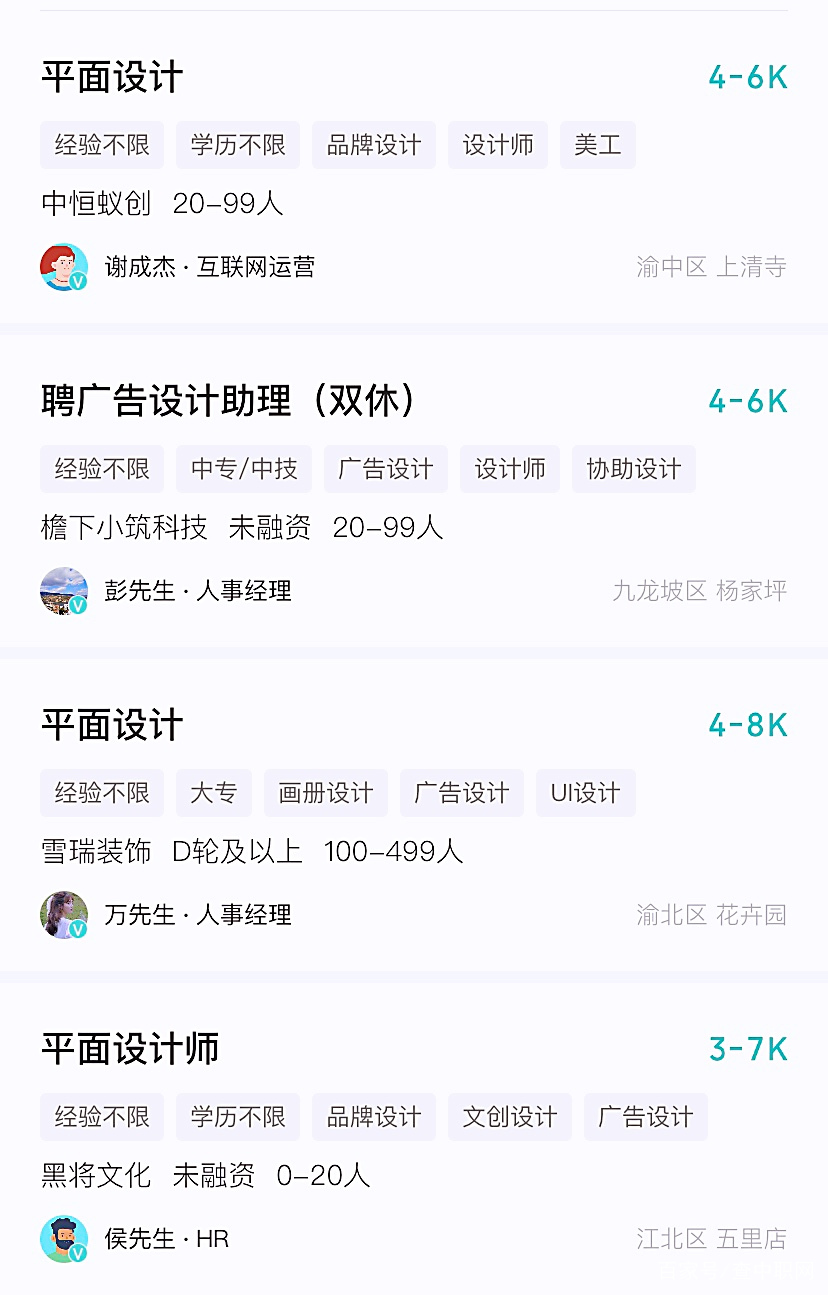This screenshot has height=1295, width=828.
Task: Click the verification badge on 万先生's avatar
Action: [x=76, y=930]
